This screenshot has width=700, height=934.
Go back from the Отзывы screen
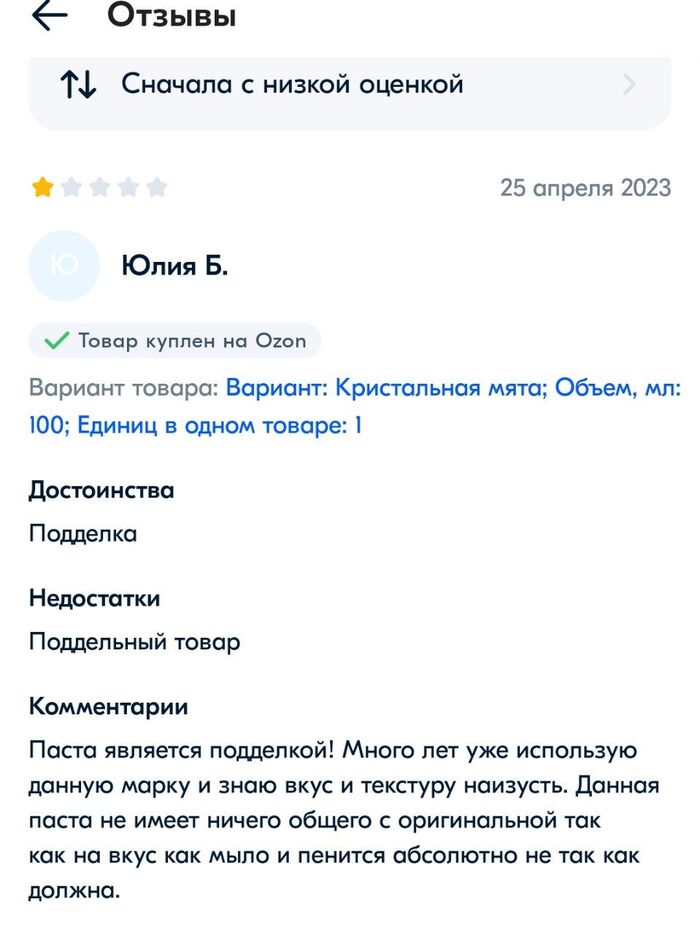click(x=49, y=16)
